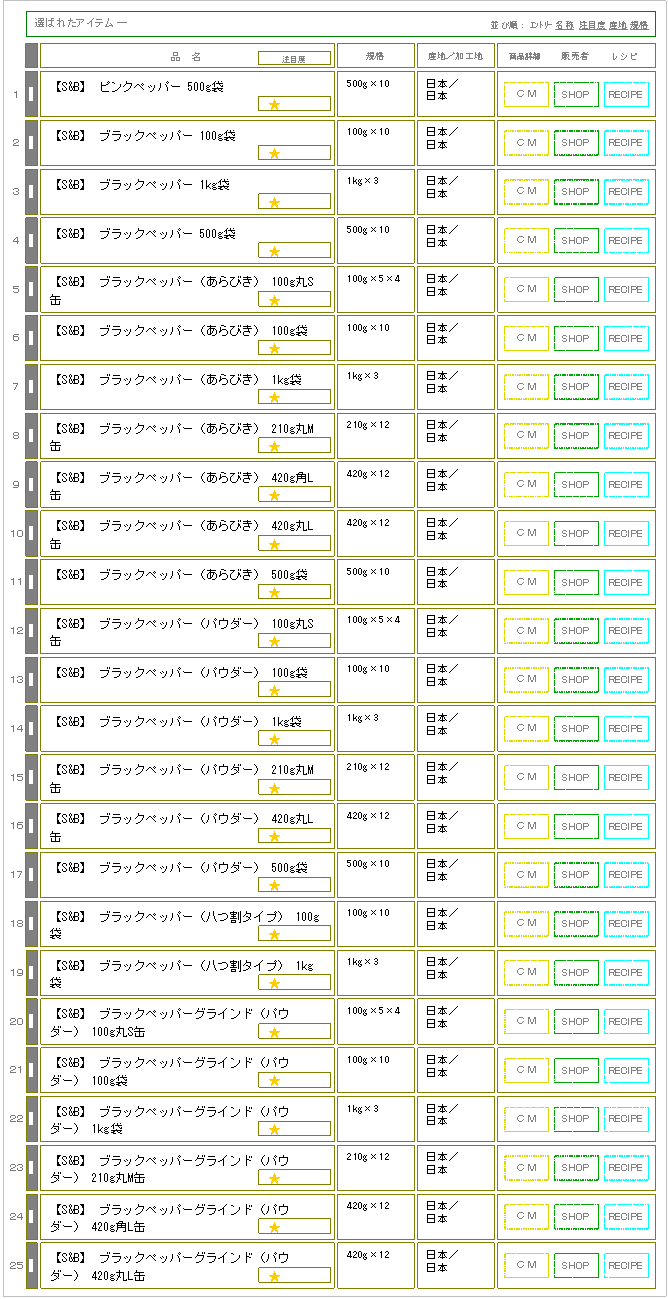Open SHOP for ブラックペッパー(あらびき) 500g袋
Image resolution: width=668 pixels, height=1299 pixels.
[x=576, y=582]
